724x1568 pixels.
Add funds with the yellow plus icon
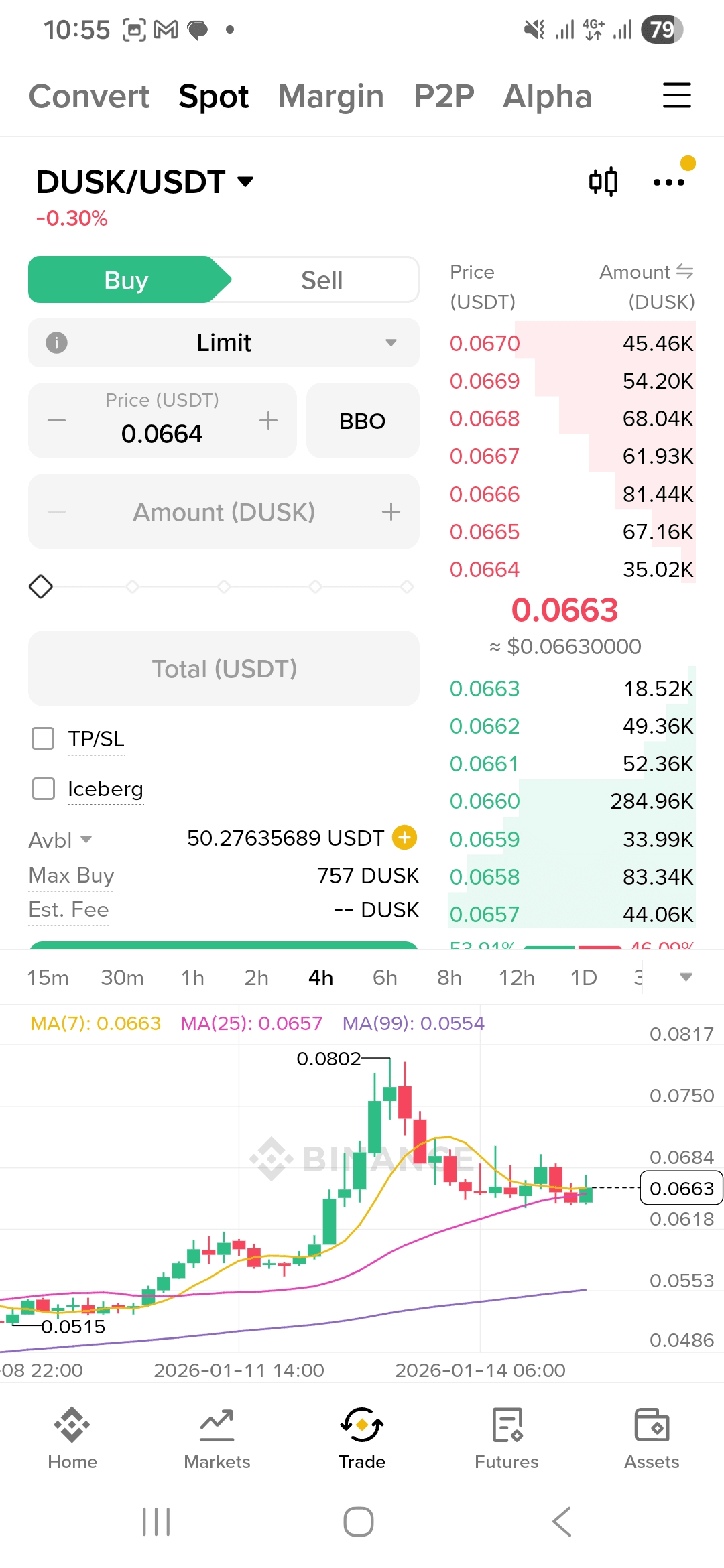pyautogui.click(x=404, y=838)
